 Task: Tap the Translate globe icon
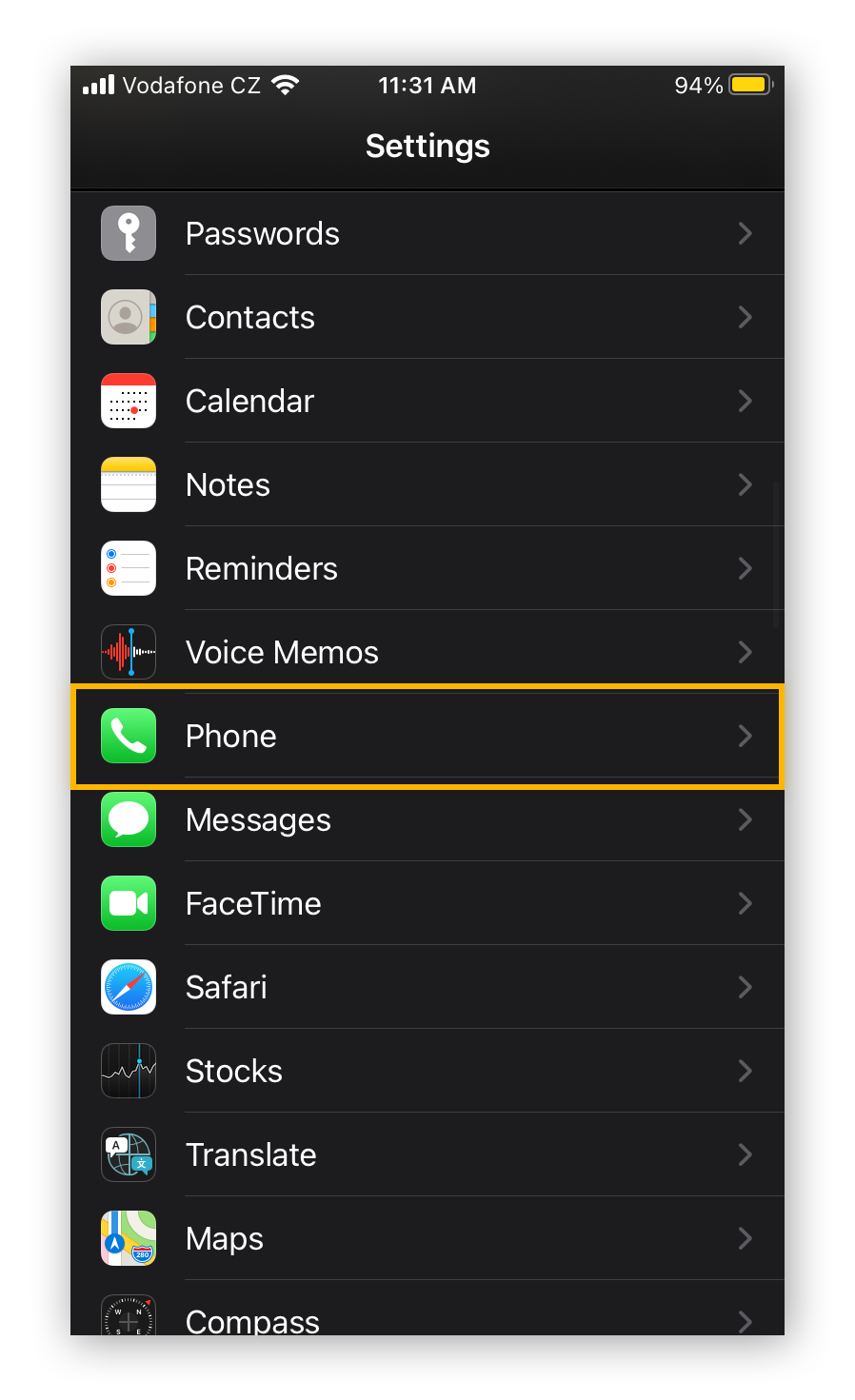click(129, 1154)
